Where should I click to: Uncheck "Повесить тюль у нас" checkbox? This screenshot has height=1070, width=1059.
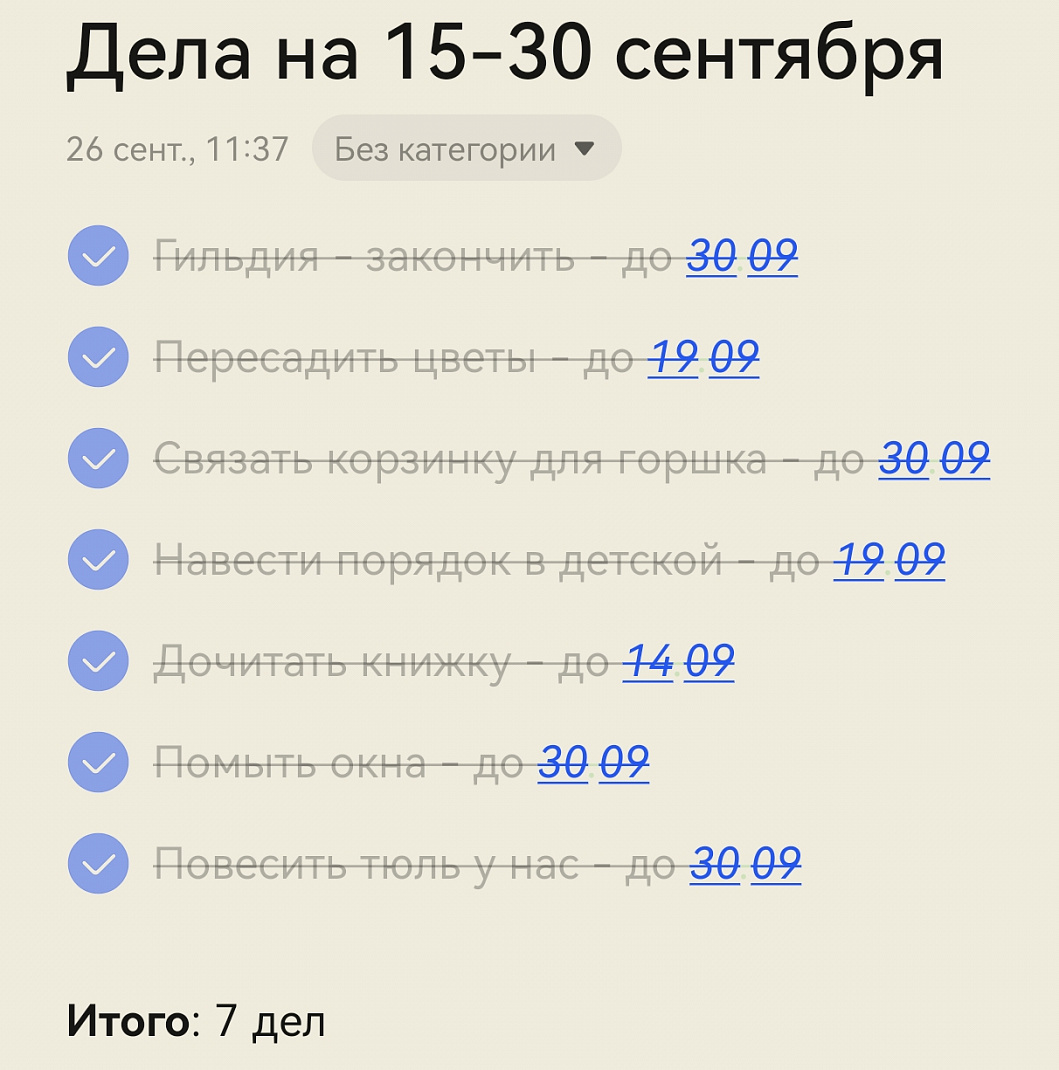coord(98,864)
